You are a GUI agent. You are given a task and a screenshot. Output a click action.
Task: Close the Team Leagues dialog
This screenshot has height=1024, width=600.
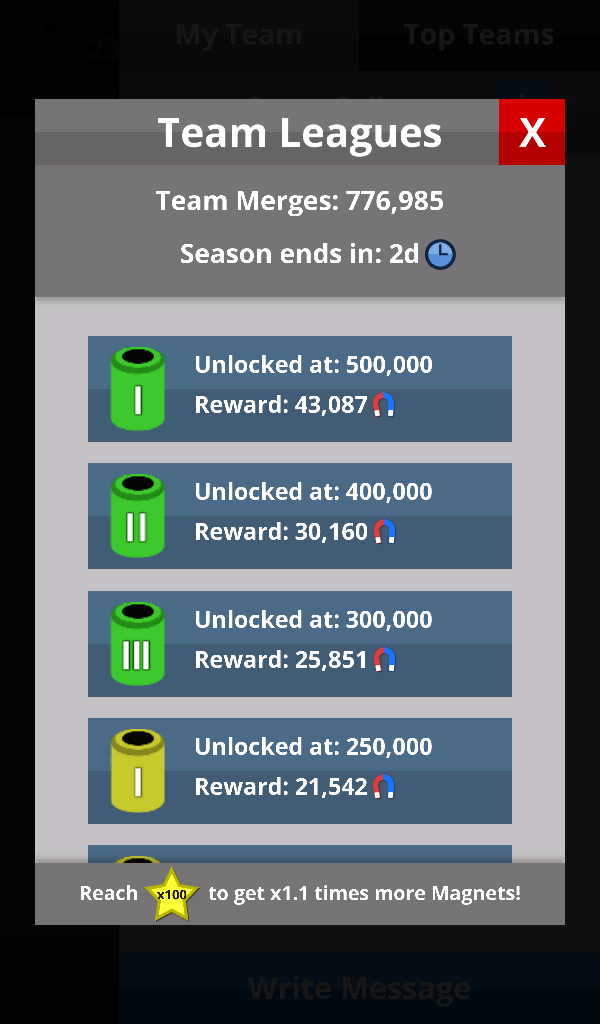pyautogui.click(x=532, y=132)
